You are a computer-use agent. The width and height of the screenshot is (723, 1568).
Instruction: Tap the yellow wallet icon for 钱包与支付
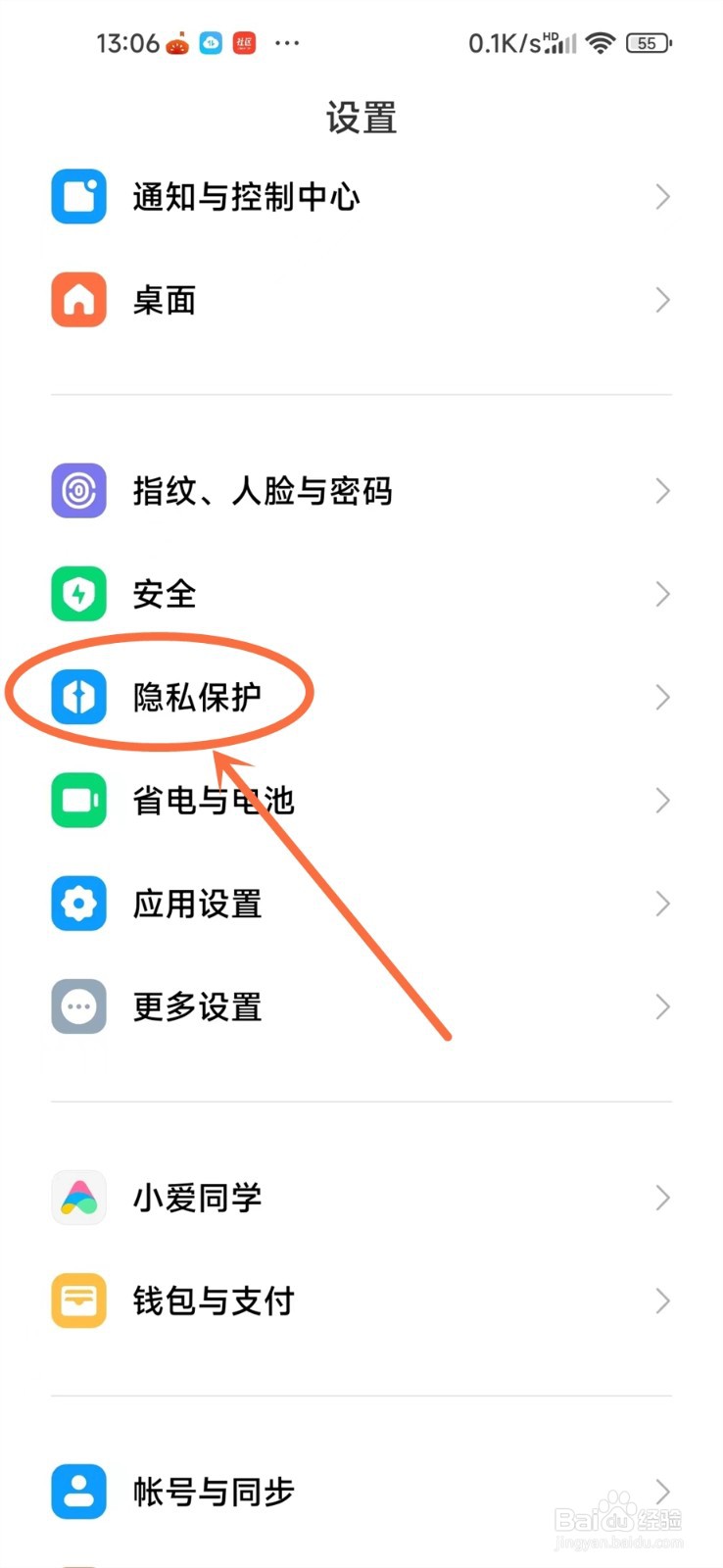click(78, 1300)
